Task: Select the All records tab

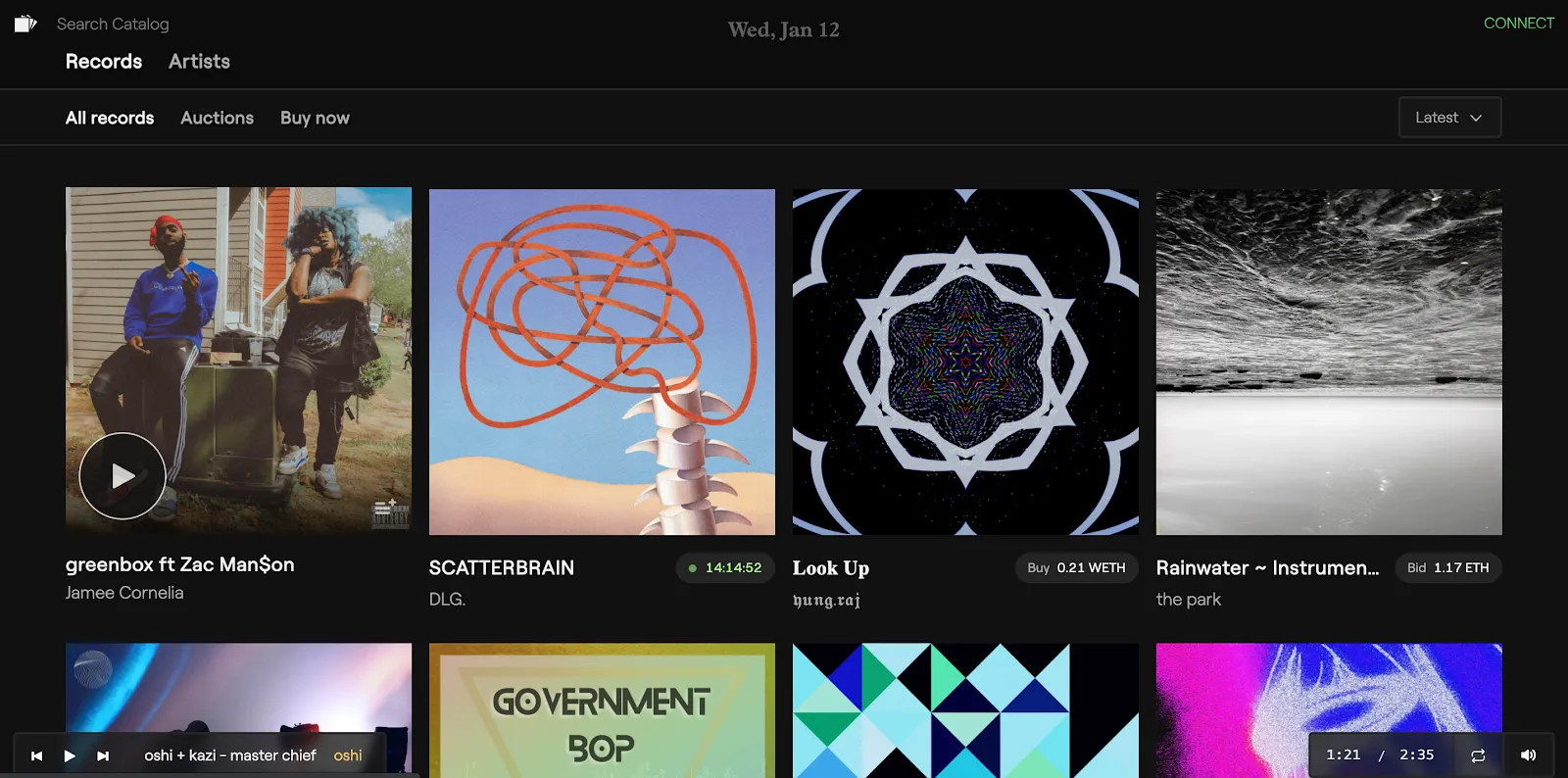Action: (110, 118)
